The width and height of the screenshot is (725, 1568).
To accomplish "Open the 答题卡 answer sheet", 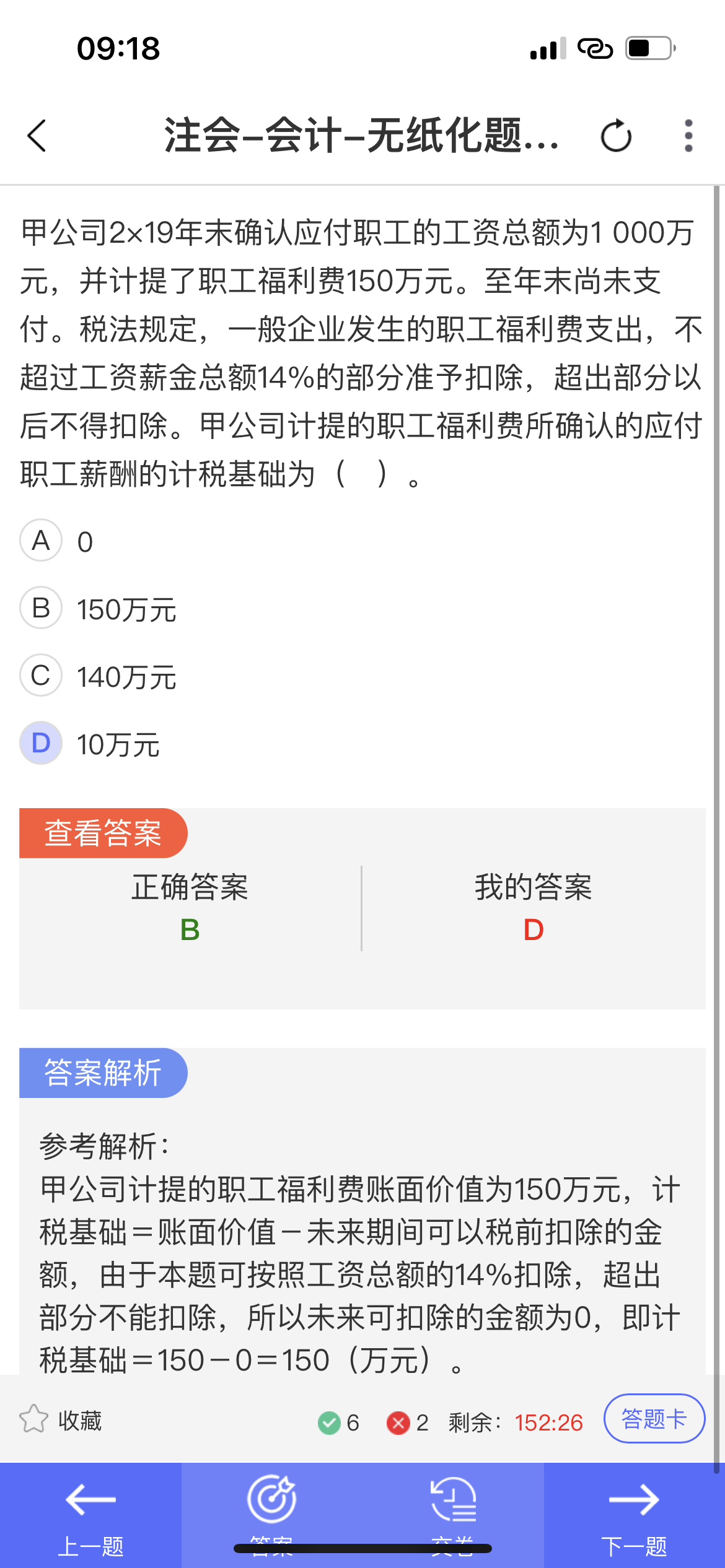I will point(654,1419).
